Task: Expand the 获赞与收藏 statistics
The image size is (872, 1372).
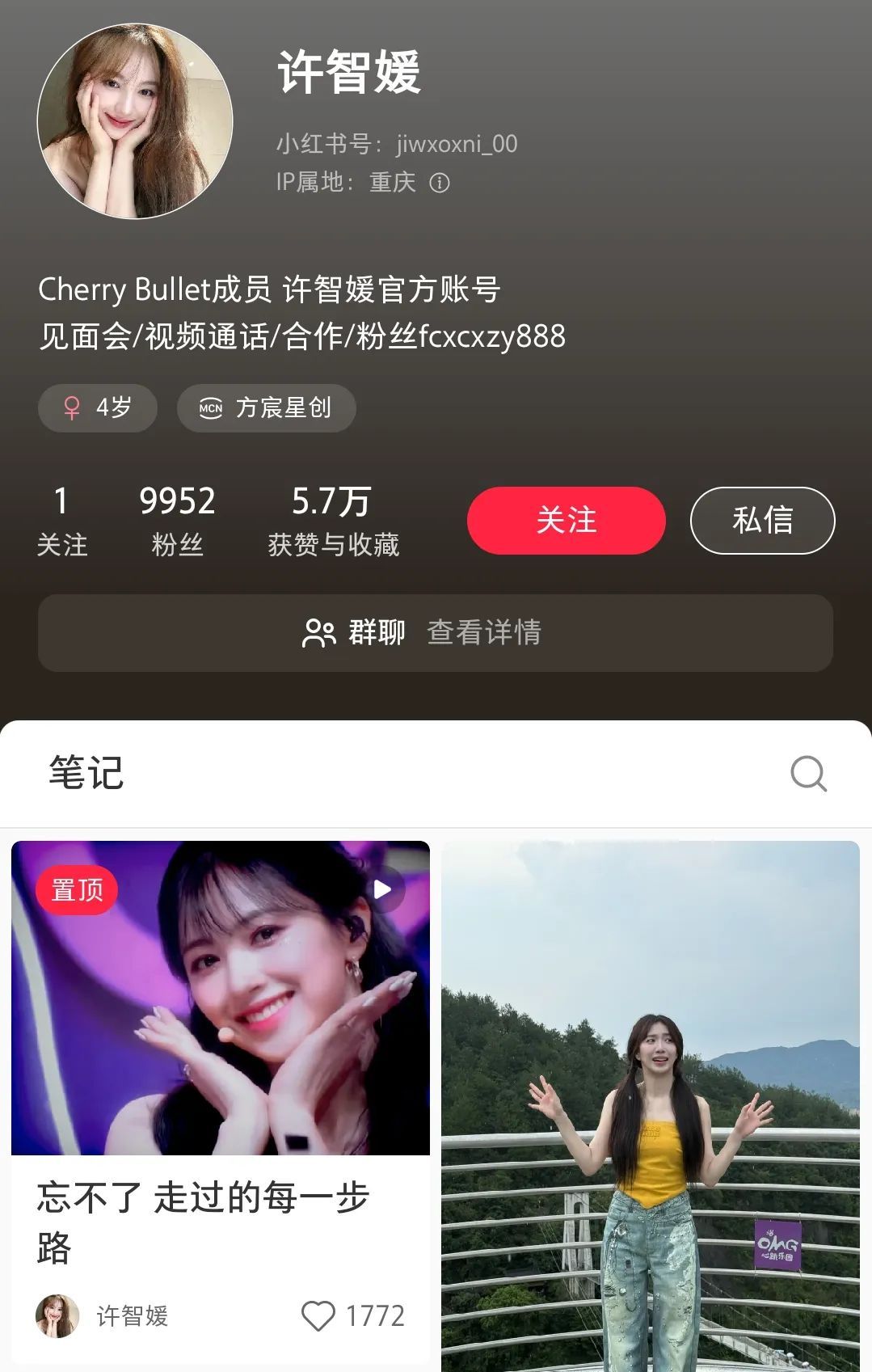Action: point(331,517)
